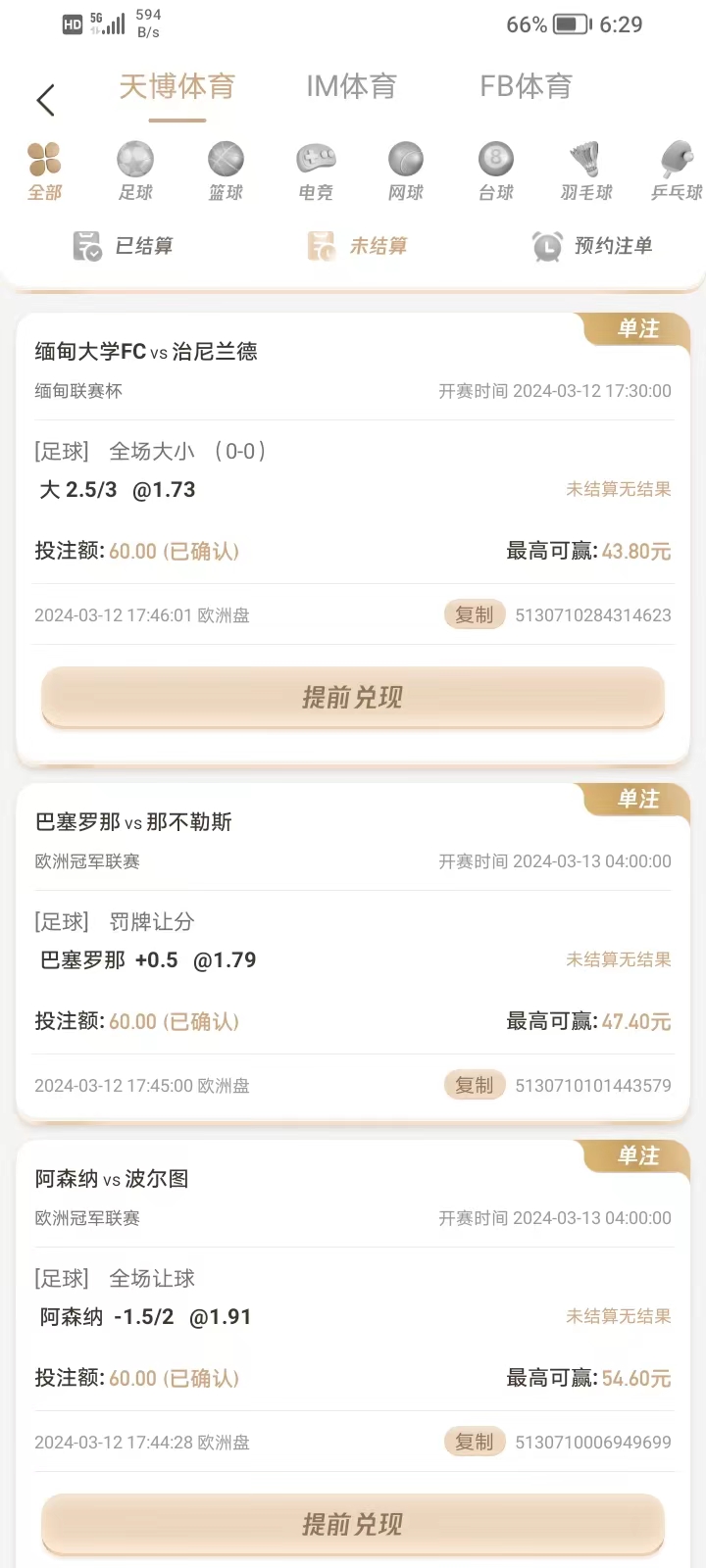Image resolution: width=706 pixels, height=1568 pixels.
Task: Open the 已结算 bets list
Action: (124, 246)
